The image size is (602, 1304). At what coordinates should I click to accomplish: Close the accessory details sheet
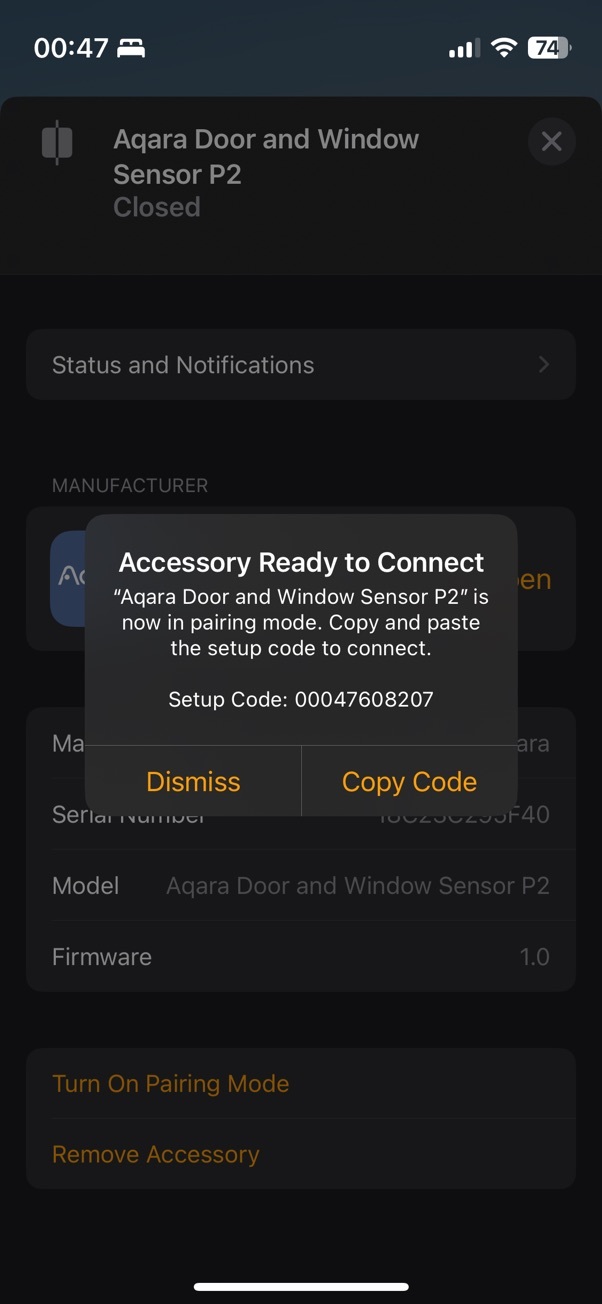click(551, 142)
